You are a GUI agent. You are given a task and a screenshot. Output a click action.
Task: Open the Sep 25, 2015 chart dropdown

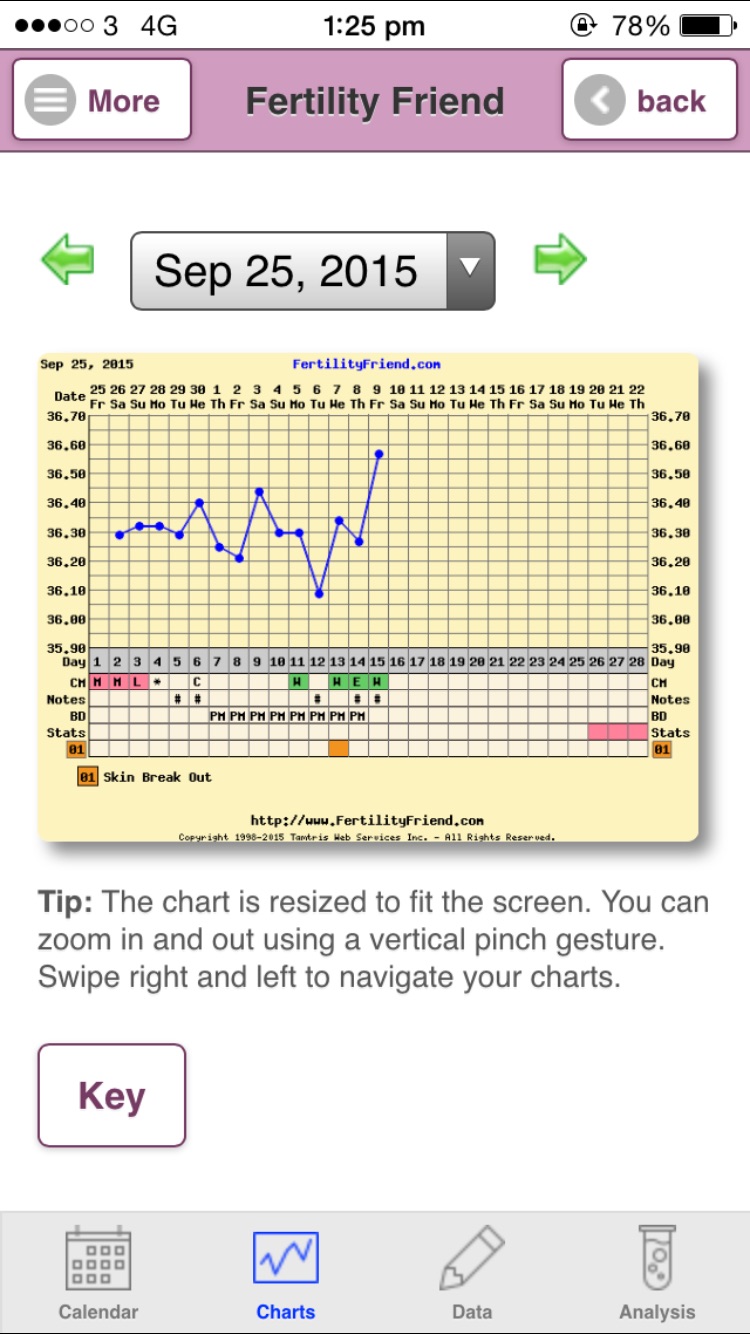[x=313, y=271]
